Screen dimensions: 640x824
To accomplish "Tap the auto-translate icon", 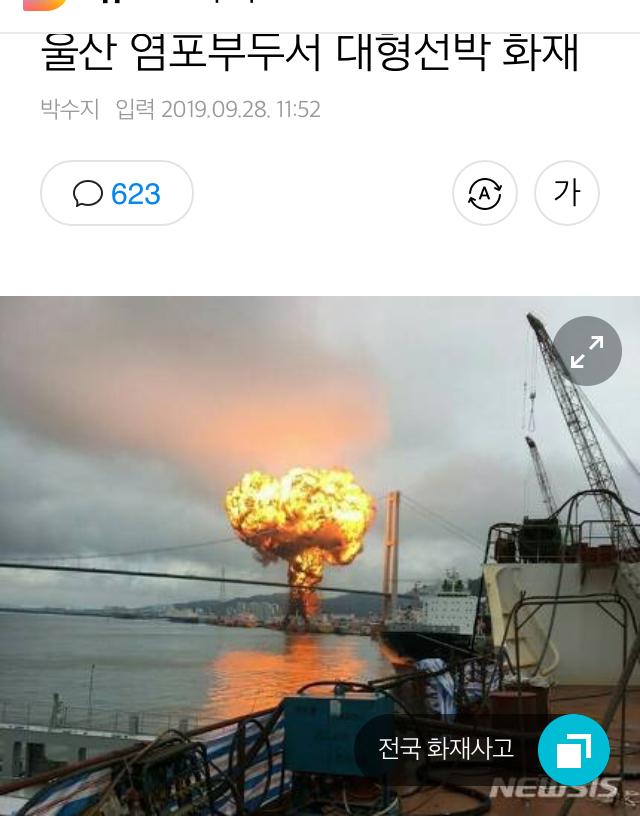I will click(485, 193).
